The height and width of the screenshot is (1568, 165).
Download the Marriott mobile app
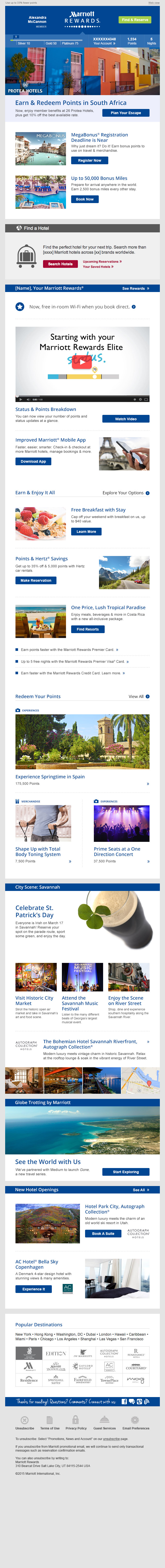click(x=33, y=461)
